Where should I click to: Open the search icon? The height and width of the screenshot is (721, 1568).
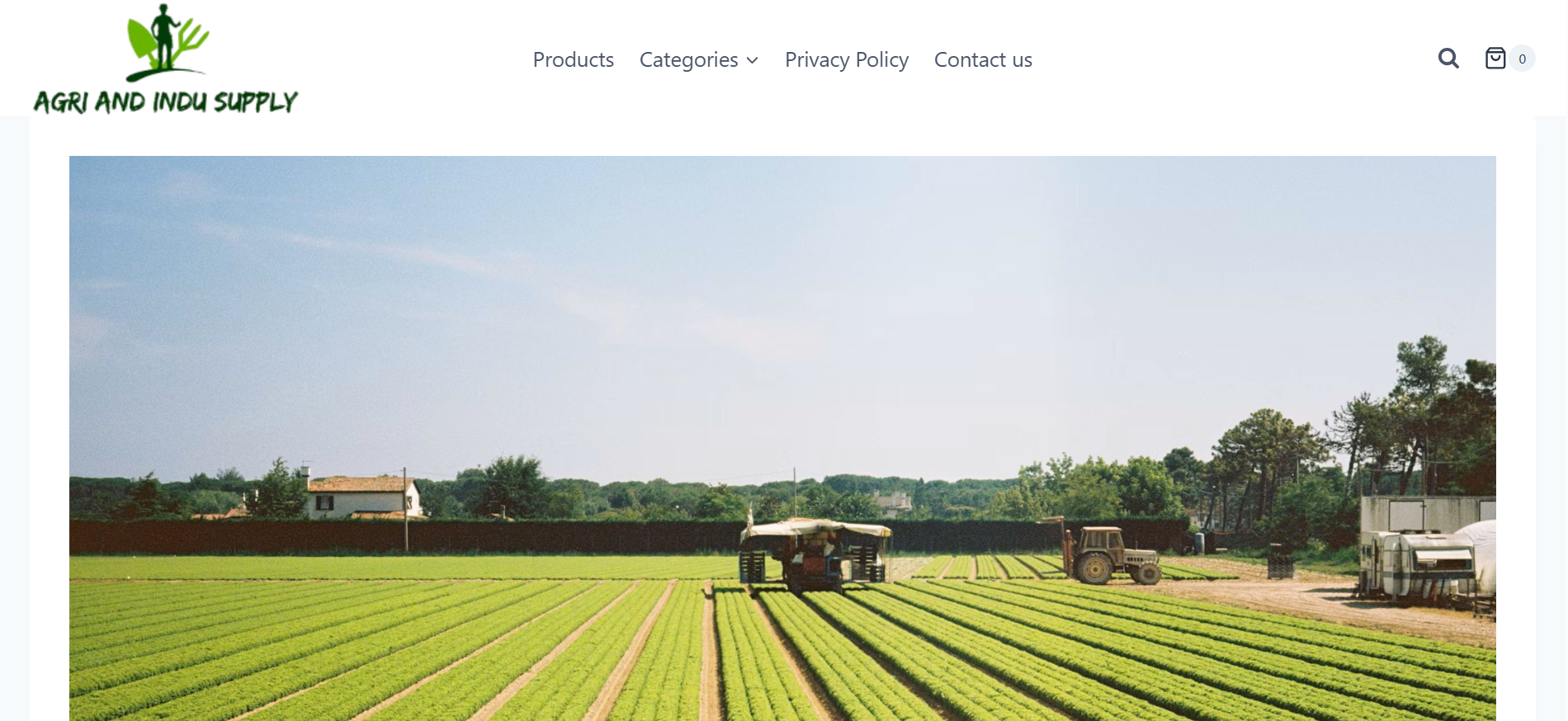(x=1448, y=59)
